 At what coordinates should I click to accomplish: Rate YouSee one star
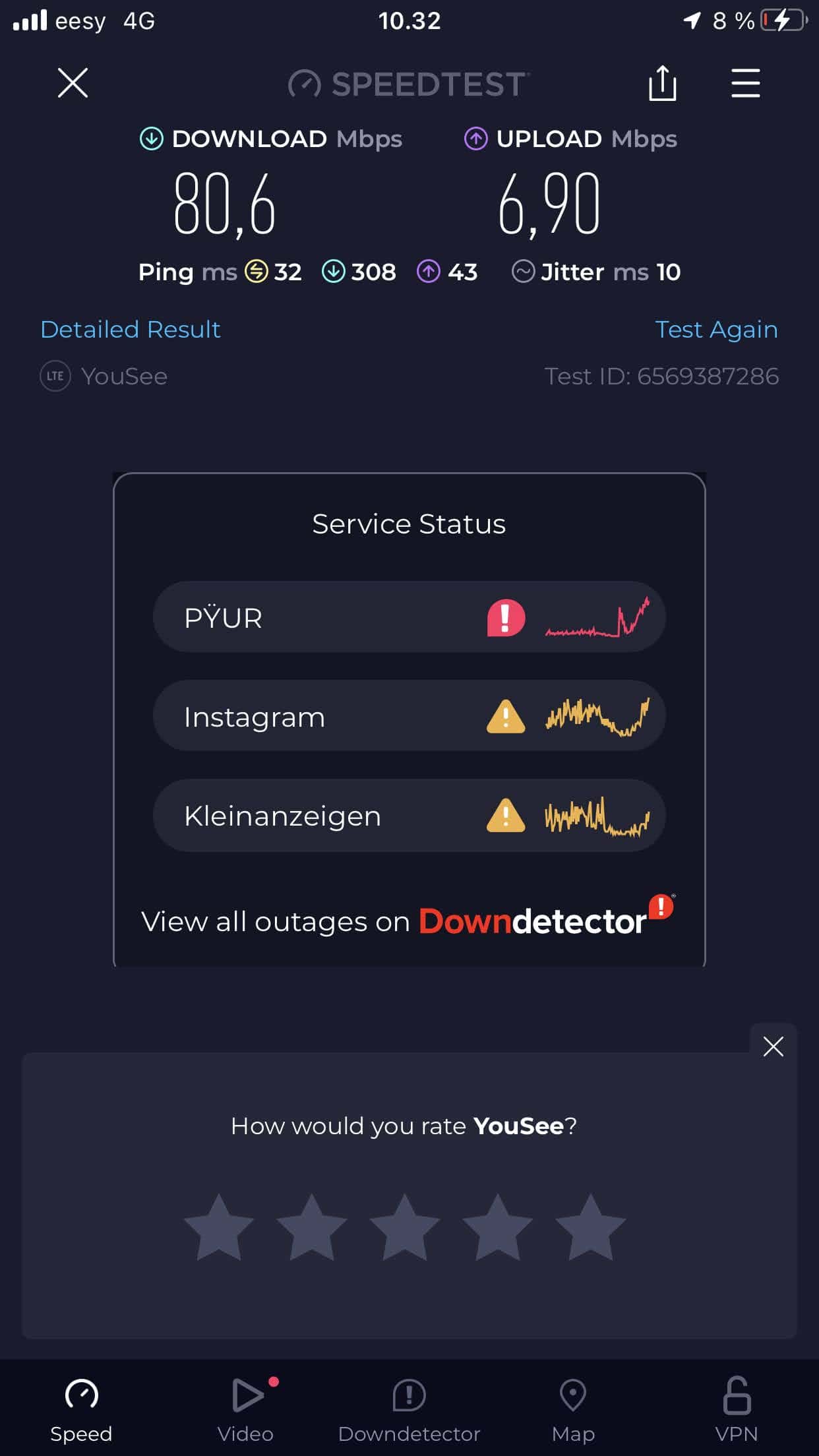219,1228
